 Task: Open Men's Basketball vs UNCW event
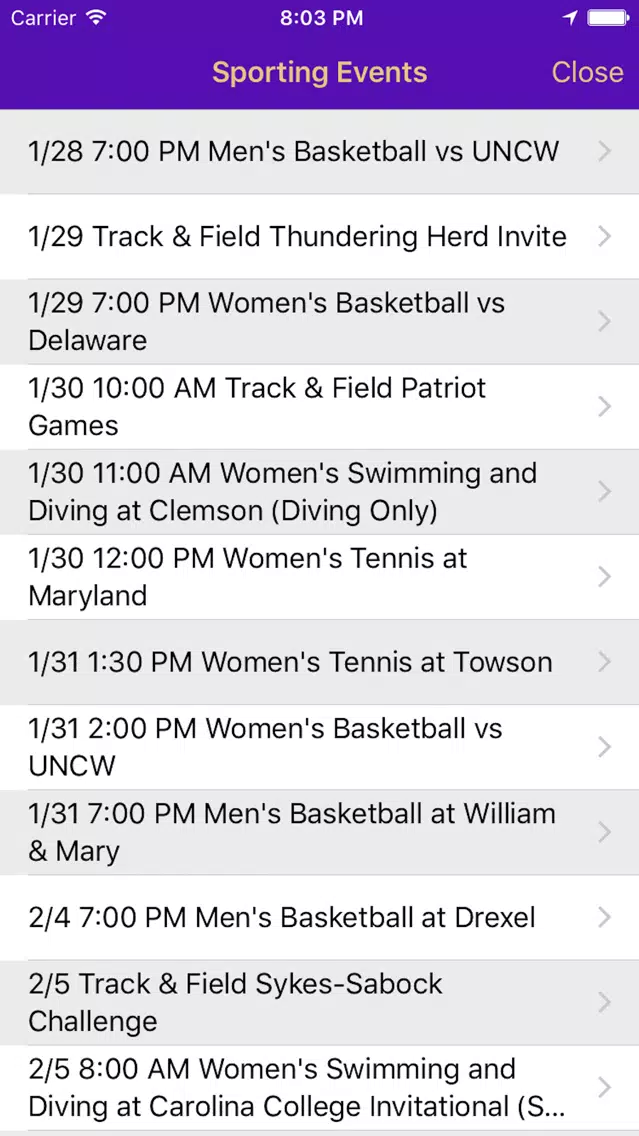click(x=320, y=151)
